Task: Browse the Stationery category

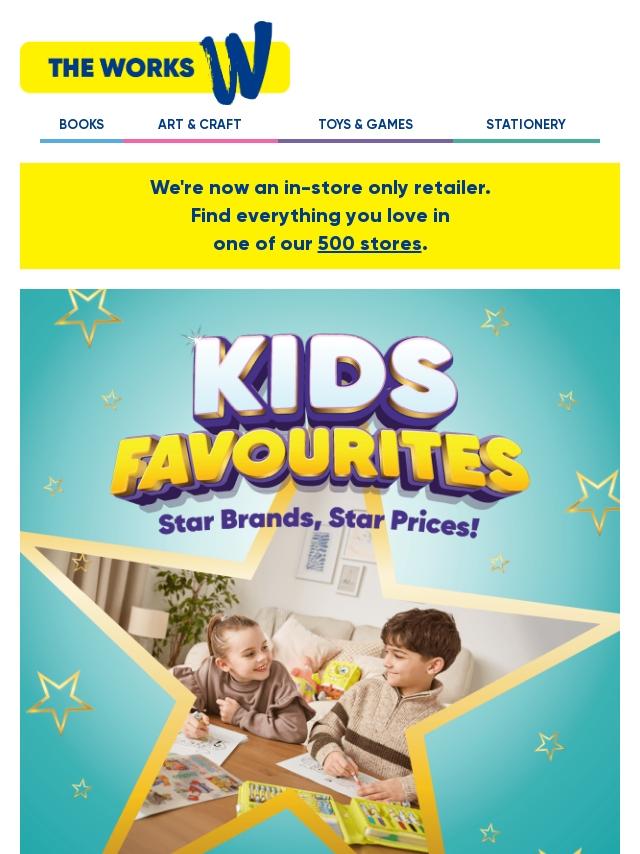Action: click(525, 125)
